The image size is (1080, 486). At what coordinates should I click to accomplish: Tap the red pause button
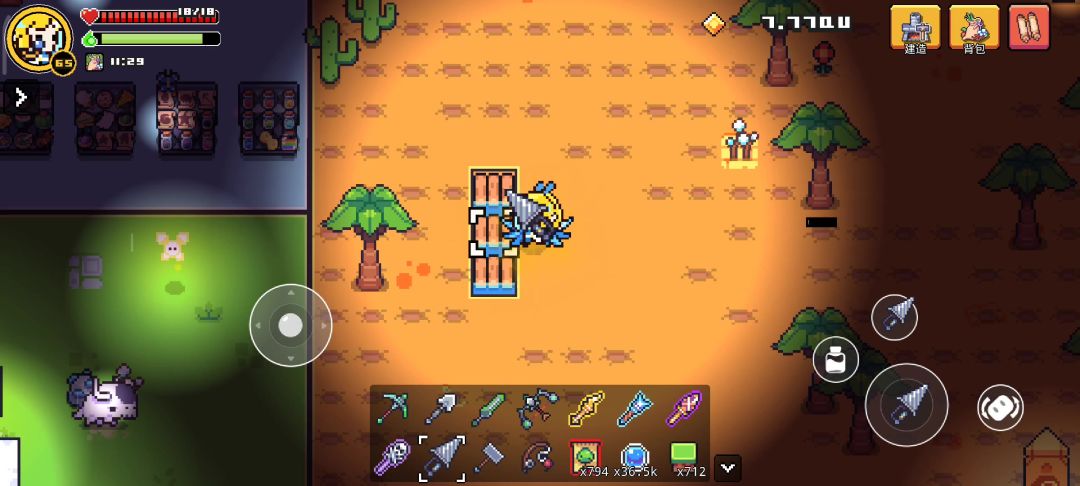[x=1029, y=27]
